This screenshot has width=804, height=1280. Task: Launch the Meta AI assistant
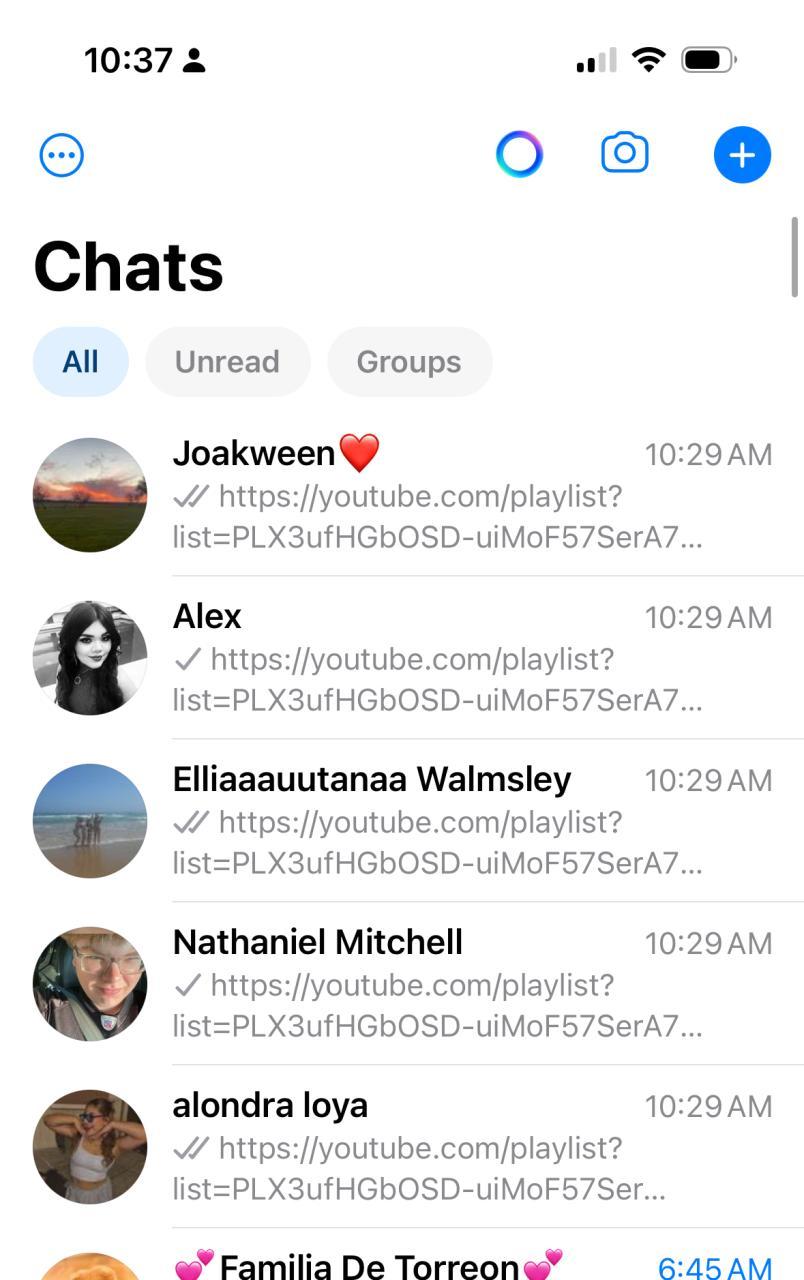pos(519,155)
